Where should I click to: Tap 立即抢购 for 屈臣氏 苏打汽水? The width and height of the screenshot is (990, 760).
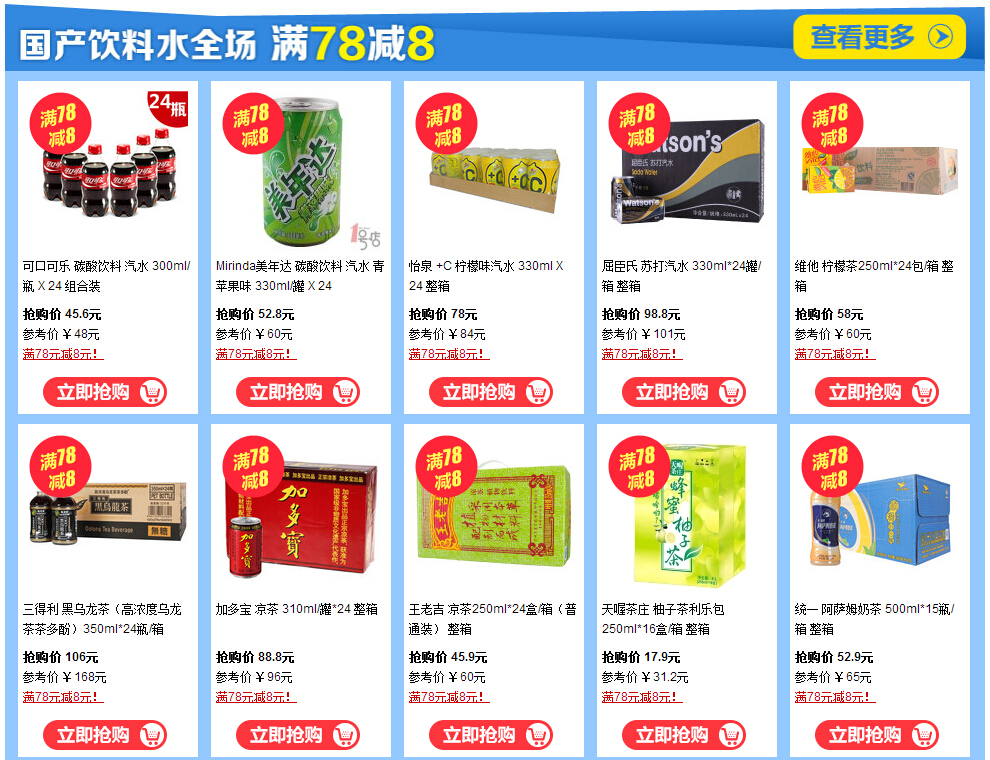tap(683, 392)
